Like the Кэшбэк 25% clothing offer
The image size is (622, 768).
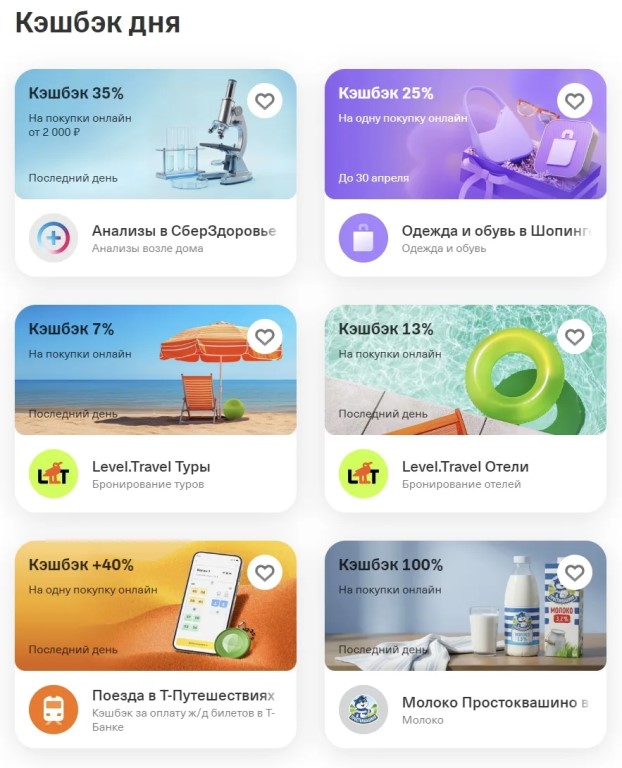pos(574,101)
